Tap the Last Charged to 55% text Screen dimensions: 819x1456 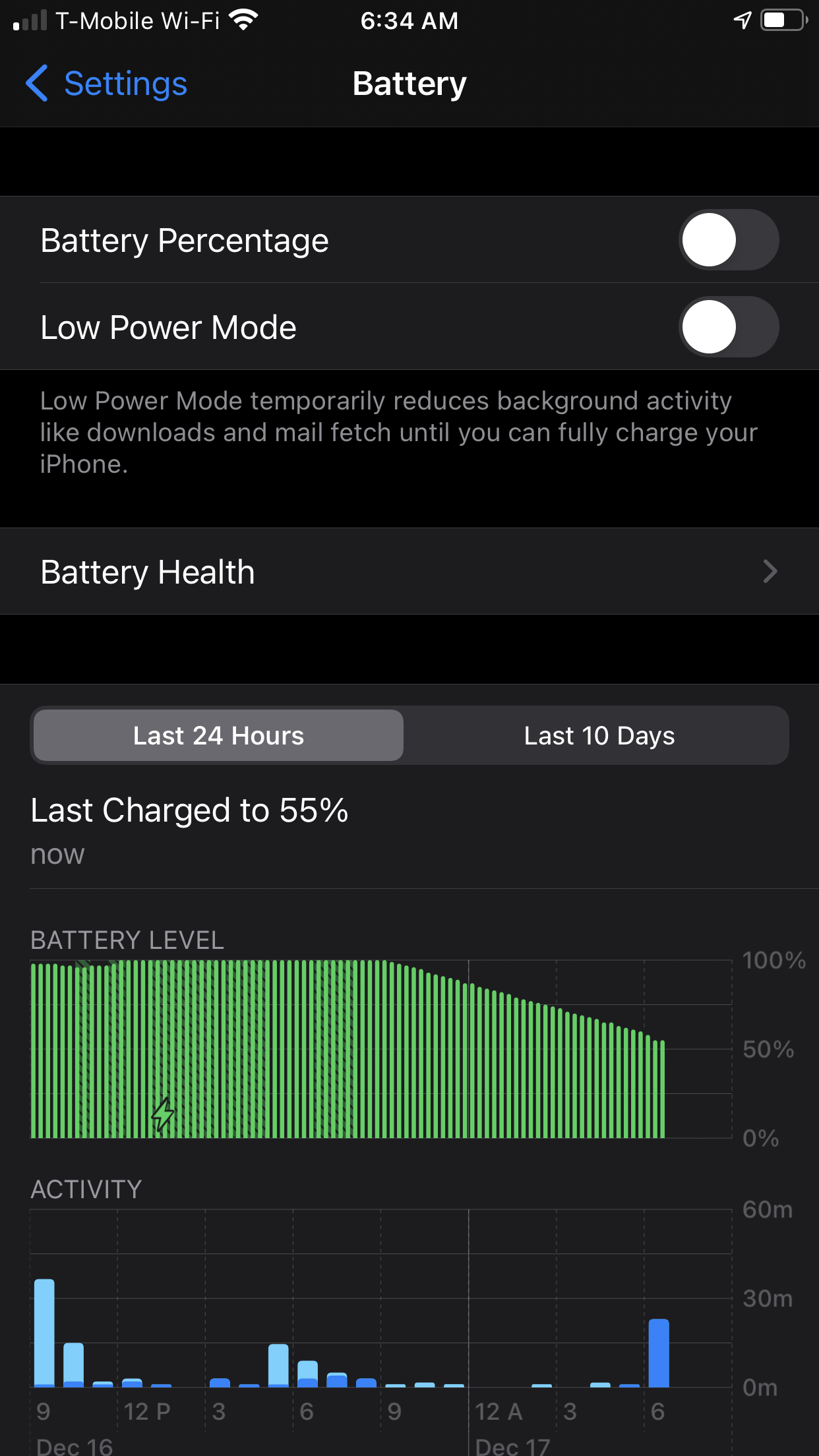190,810
